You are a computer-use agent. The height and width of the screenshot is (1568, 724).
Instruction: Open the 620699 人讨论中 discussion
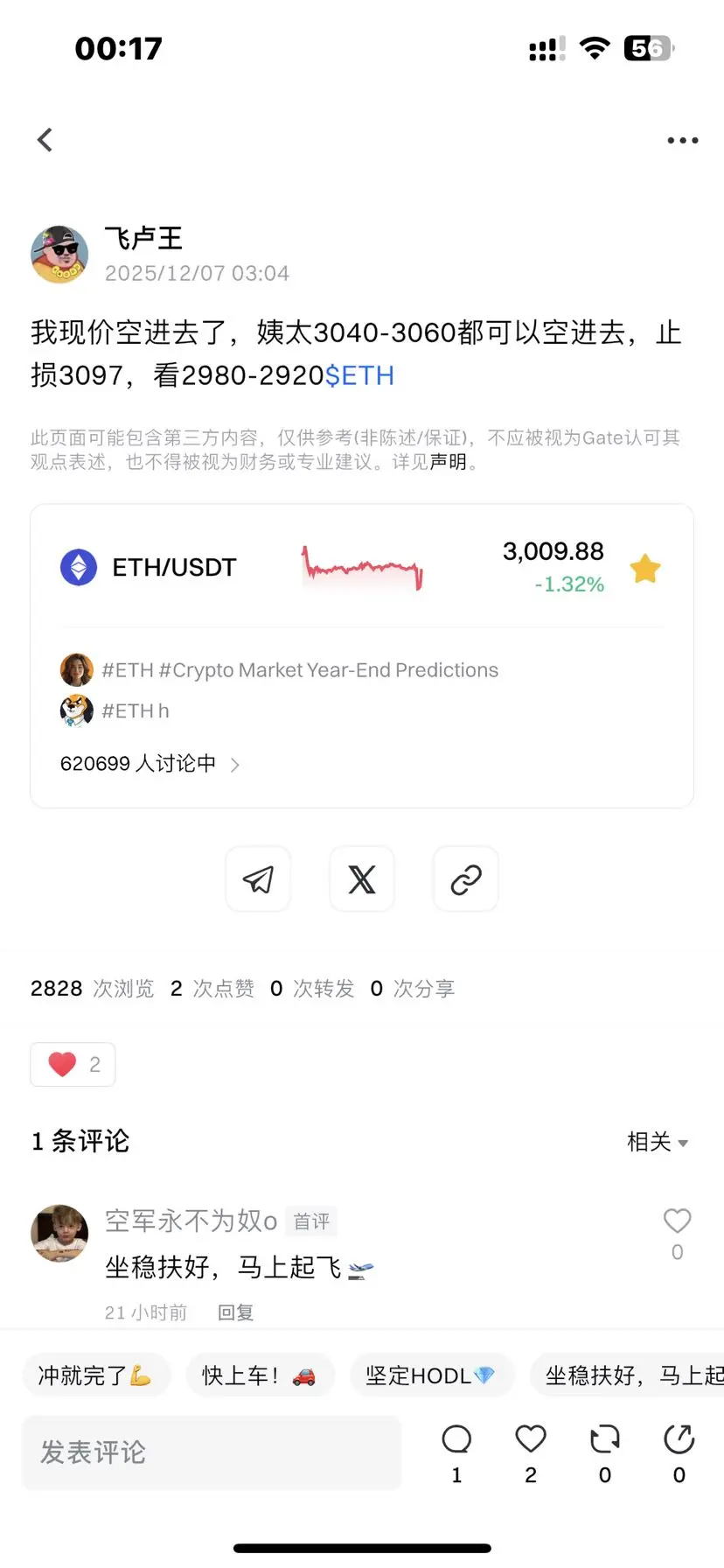tap(149, 764)
